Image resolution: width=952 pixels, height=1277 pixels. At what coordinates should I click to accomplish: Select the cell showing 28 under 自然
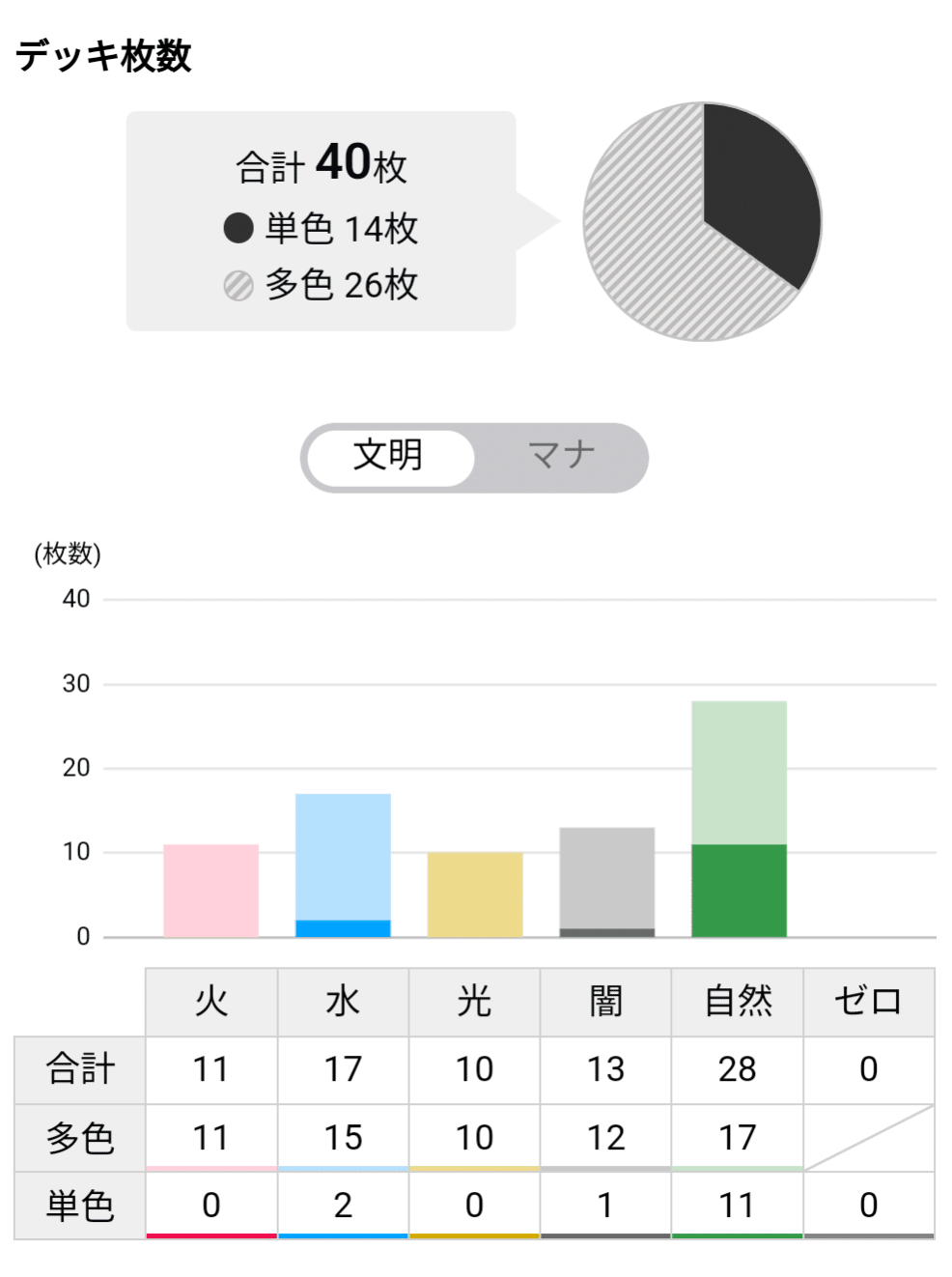pos(738,1069)
